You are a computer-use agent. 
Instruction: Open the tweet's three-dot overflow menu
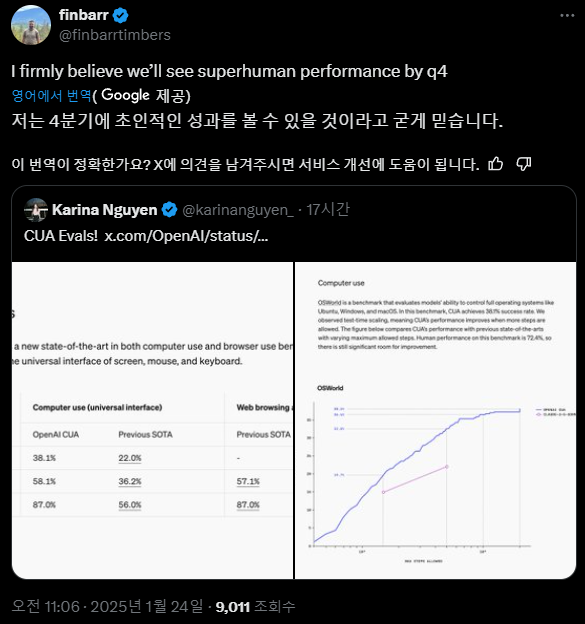point(567,16)
